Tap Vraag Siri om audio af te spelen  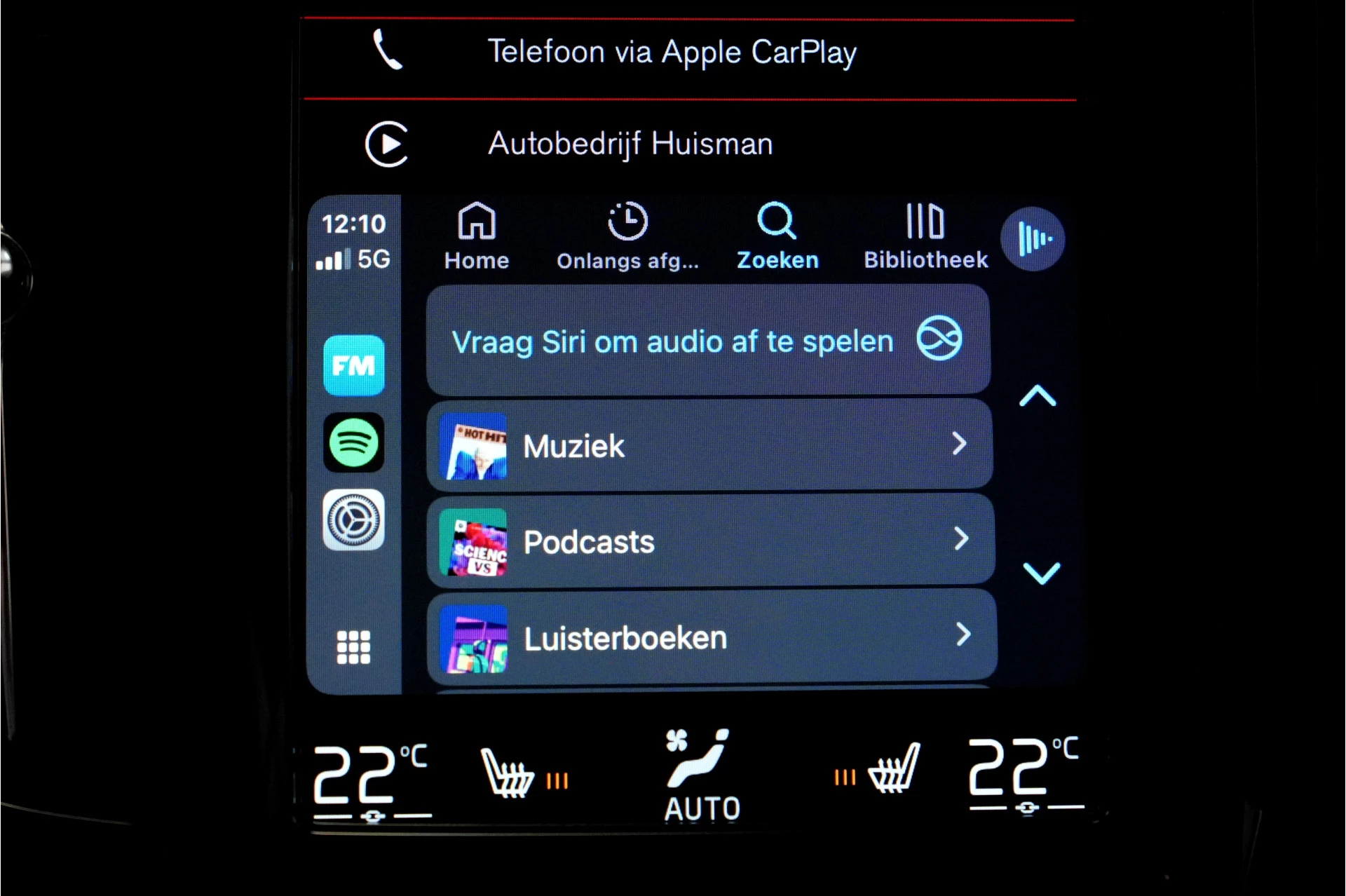[708, 341]
